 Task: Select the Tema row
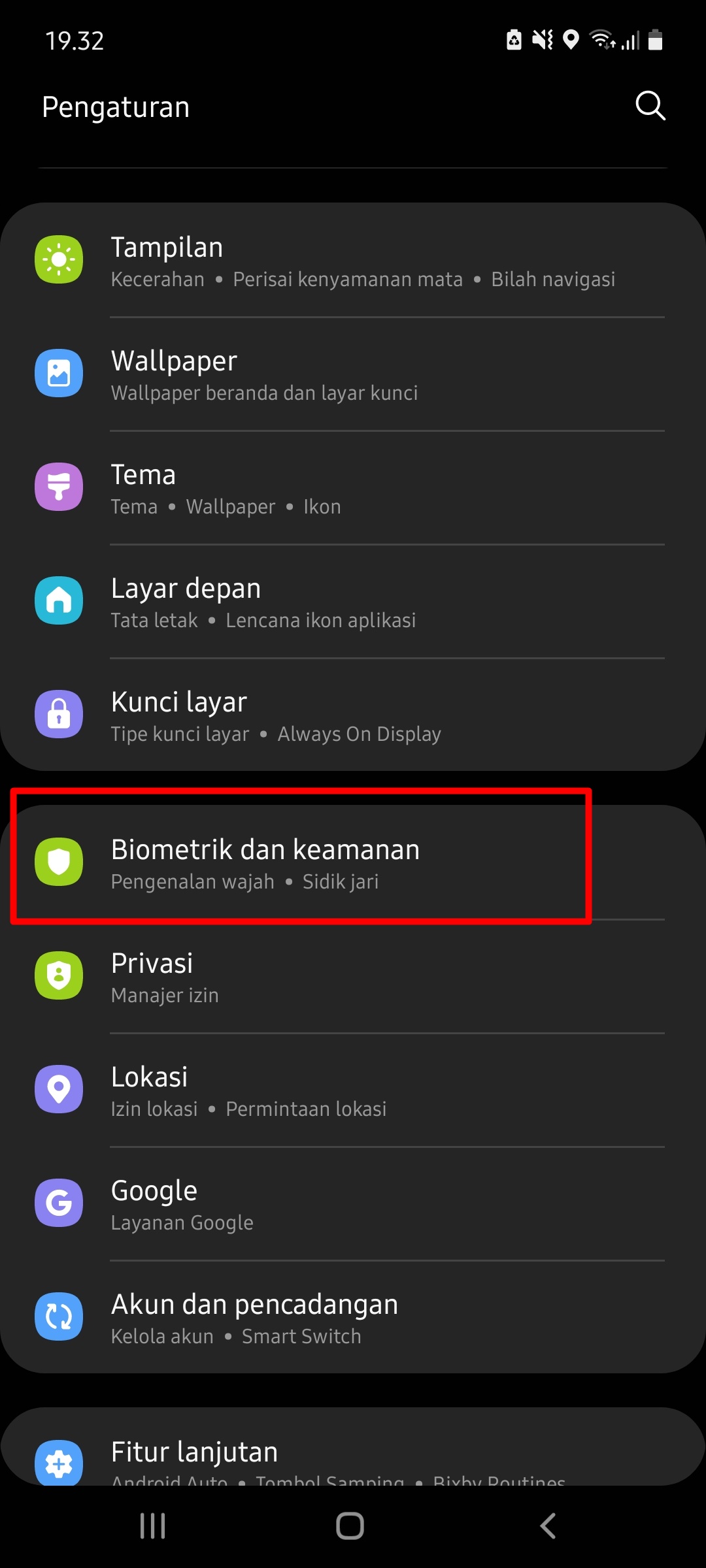pyautogui.click(x=353, y=487)
